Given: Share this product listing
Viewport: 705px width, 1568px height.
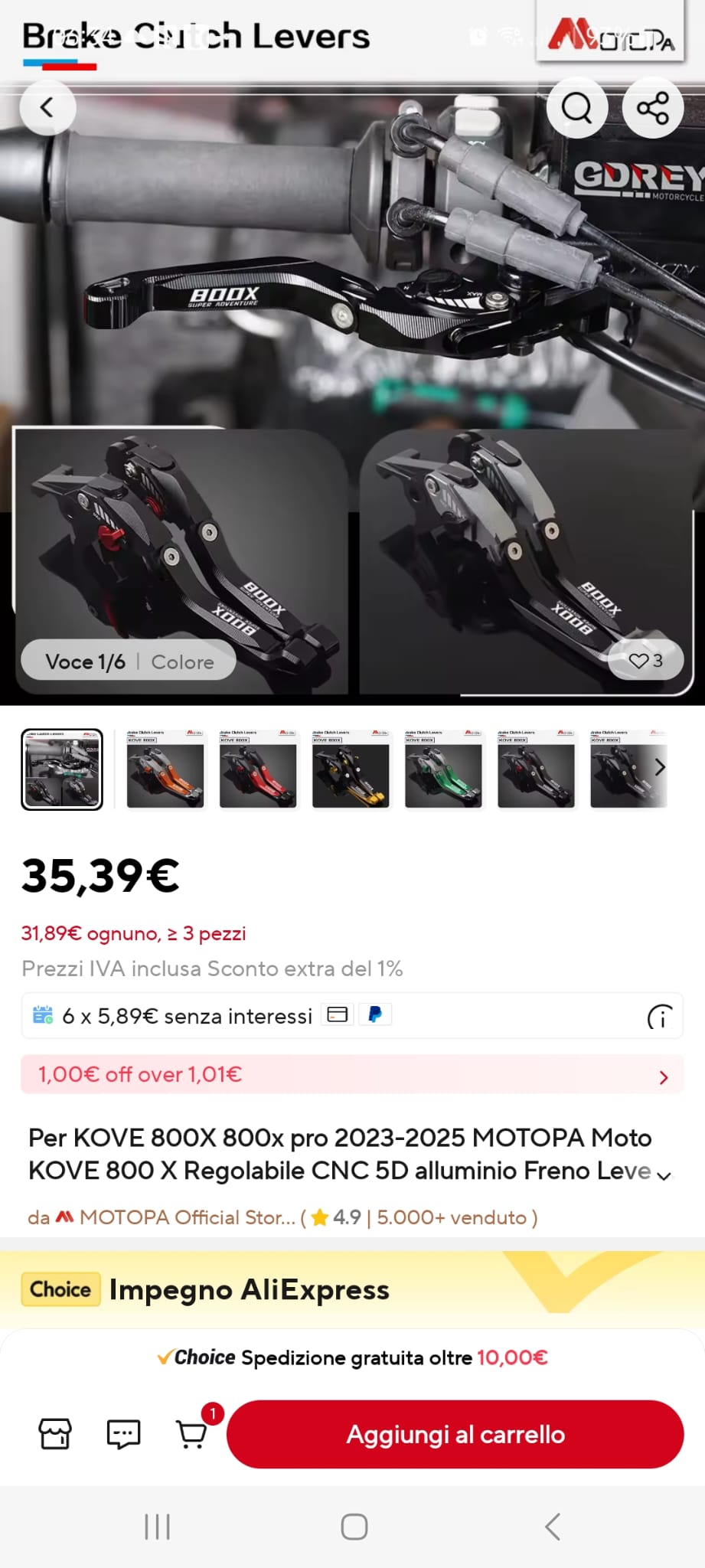Looking at the screenshot, I should pos(652,108).
